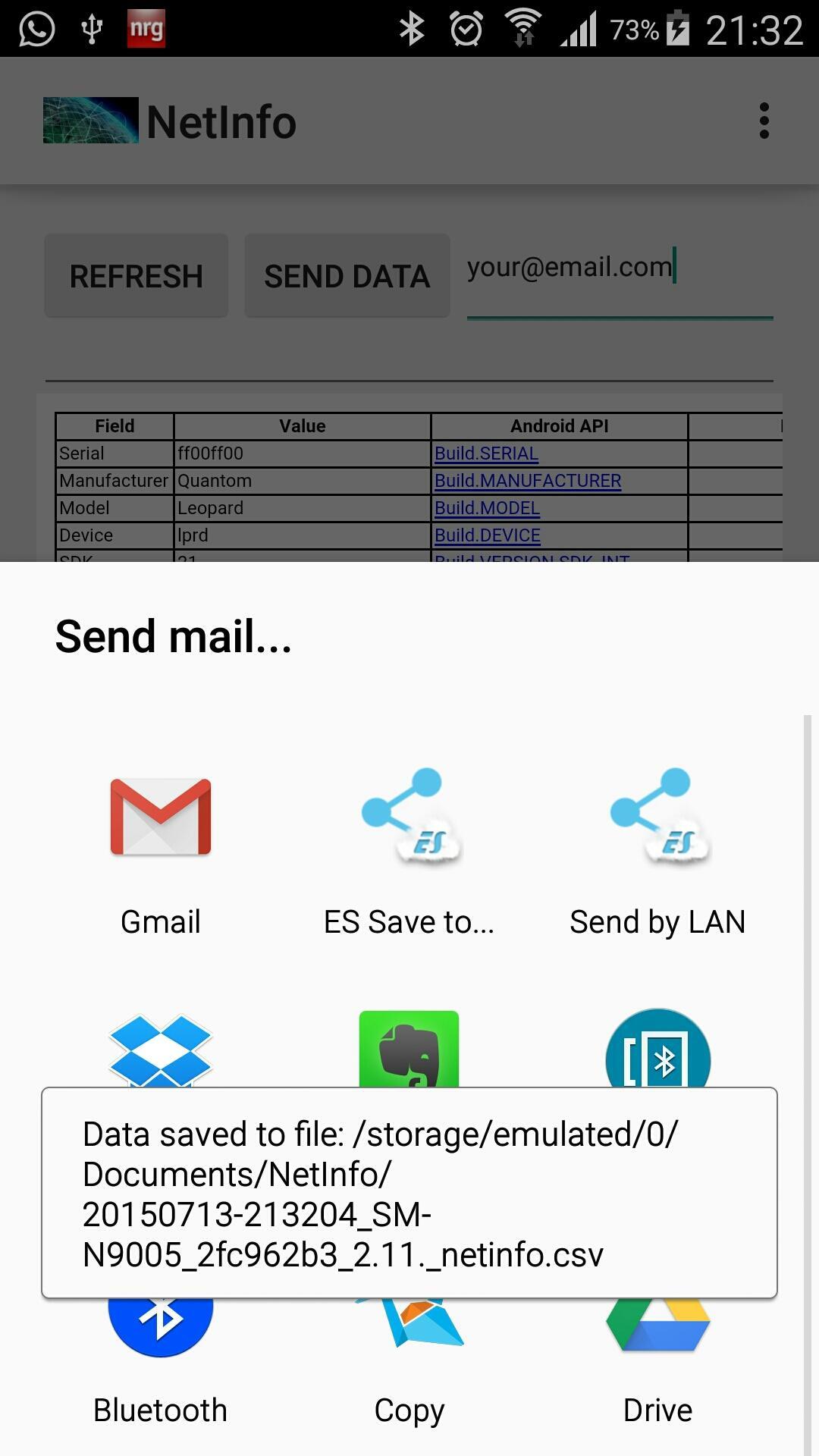Save the data to Evernote
The height and width of the screenshot is (1456, 819).
[x=409, y=1054]
